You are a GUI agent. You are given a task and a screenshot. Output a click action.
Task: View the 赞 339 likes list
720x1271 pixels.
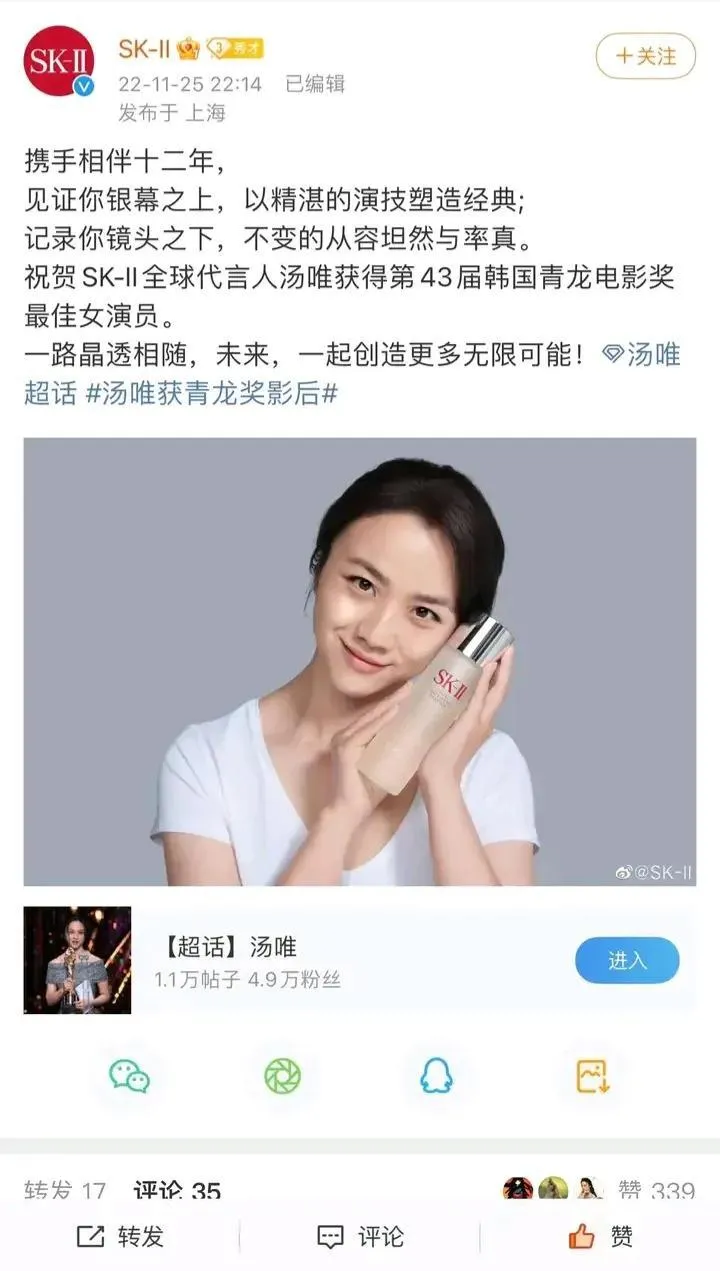point(655,1191)
